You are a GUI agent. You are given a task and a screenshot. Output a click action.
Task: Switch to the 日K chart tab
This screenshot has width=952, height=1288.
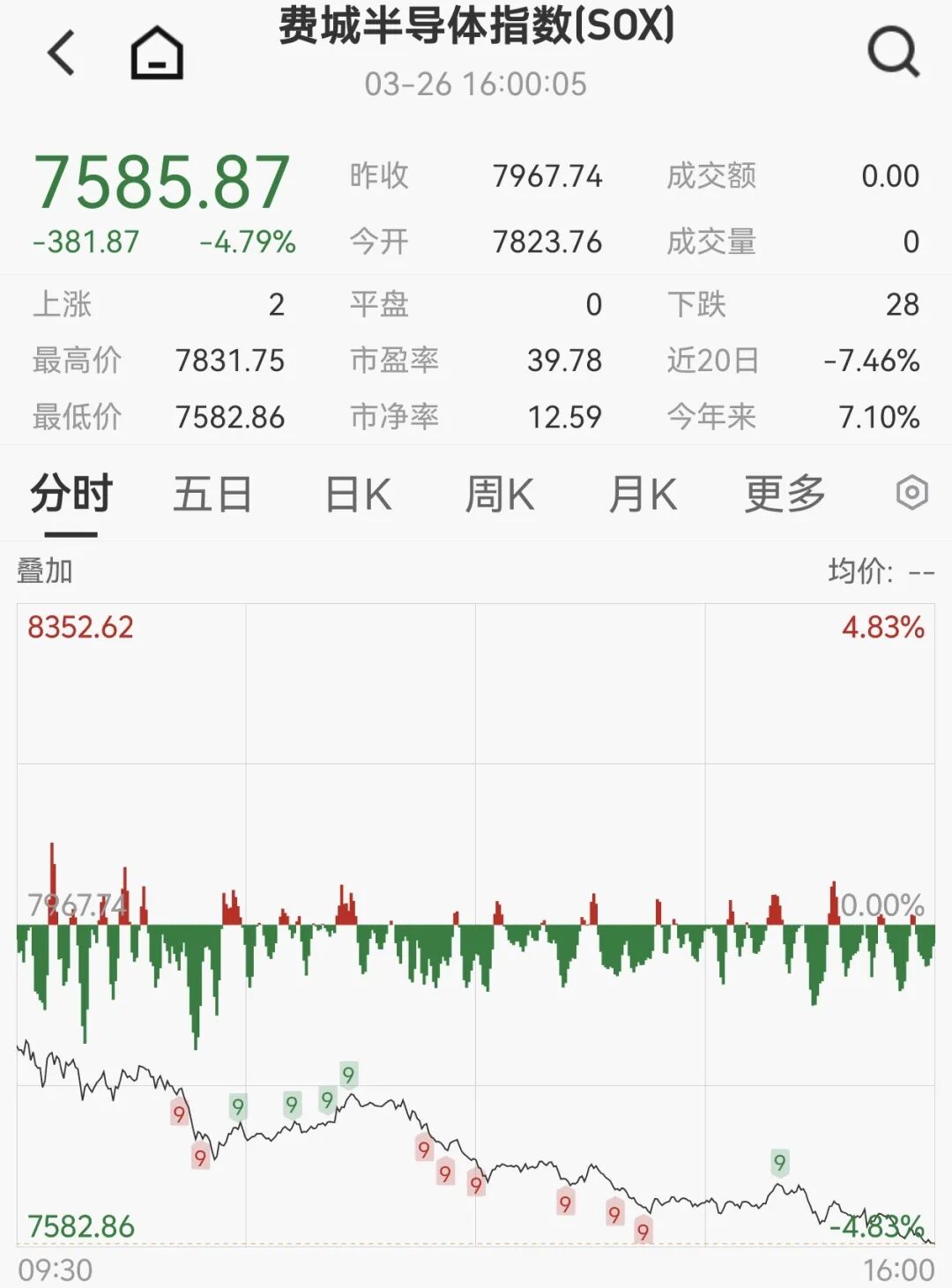coord(358,494)
